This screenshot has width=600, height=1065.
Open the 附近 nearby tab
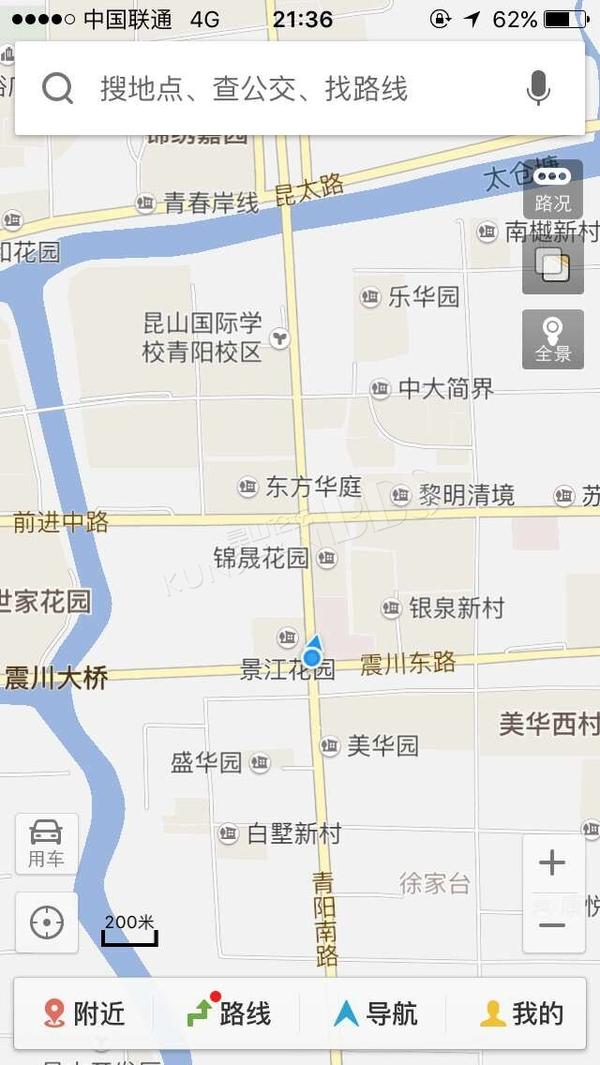click(x=84, y=1014)
